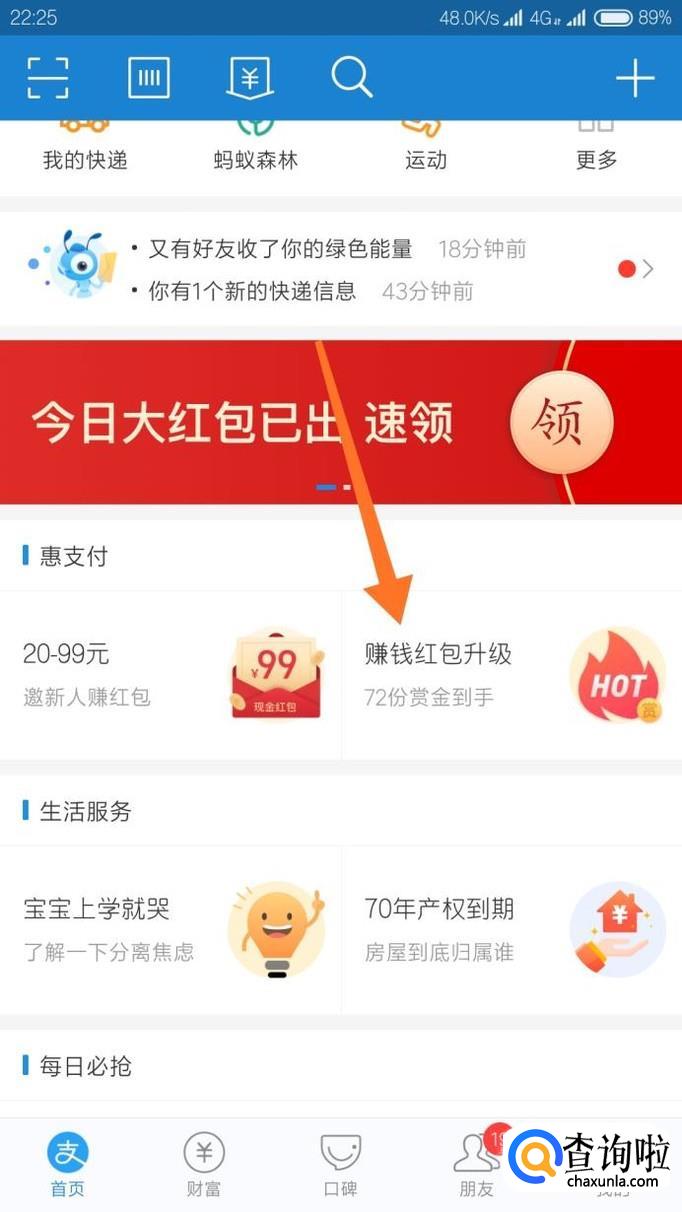Open the 运动 shortcut
This screenshot has width=682, height=1212.
[426, 150]
